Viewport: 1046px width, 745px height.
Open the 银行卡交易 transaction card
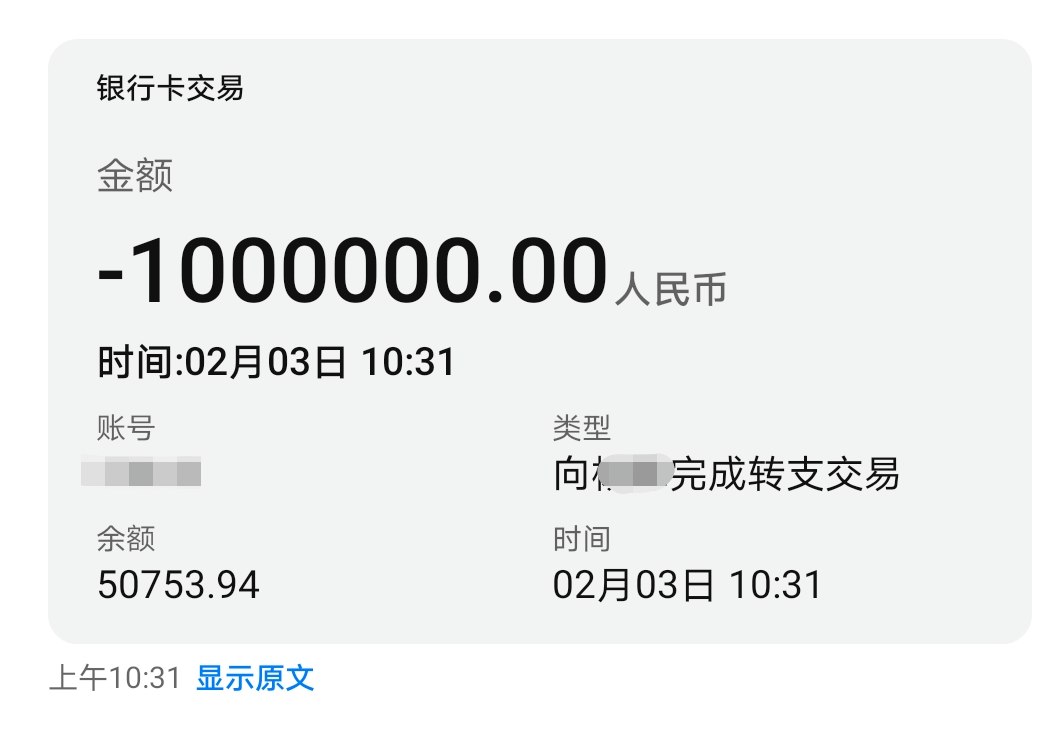click(539, 340)
